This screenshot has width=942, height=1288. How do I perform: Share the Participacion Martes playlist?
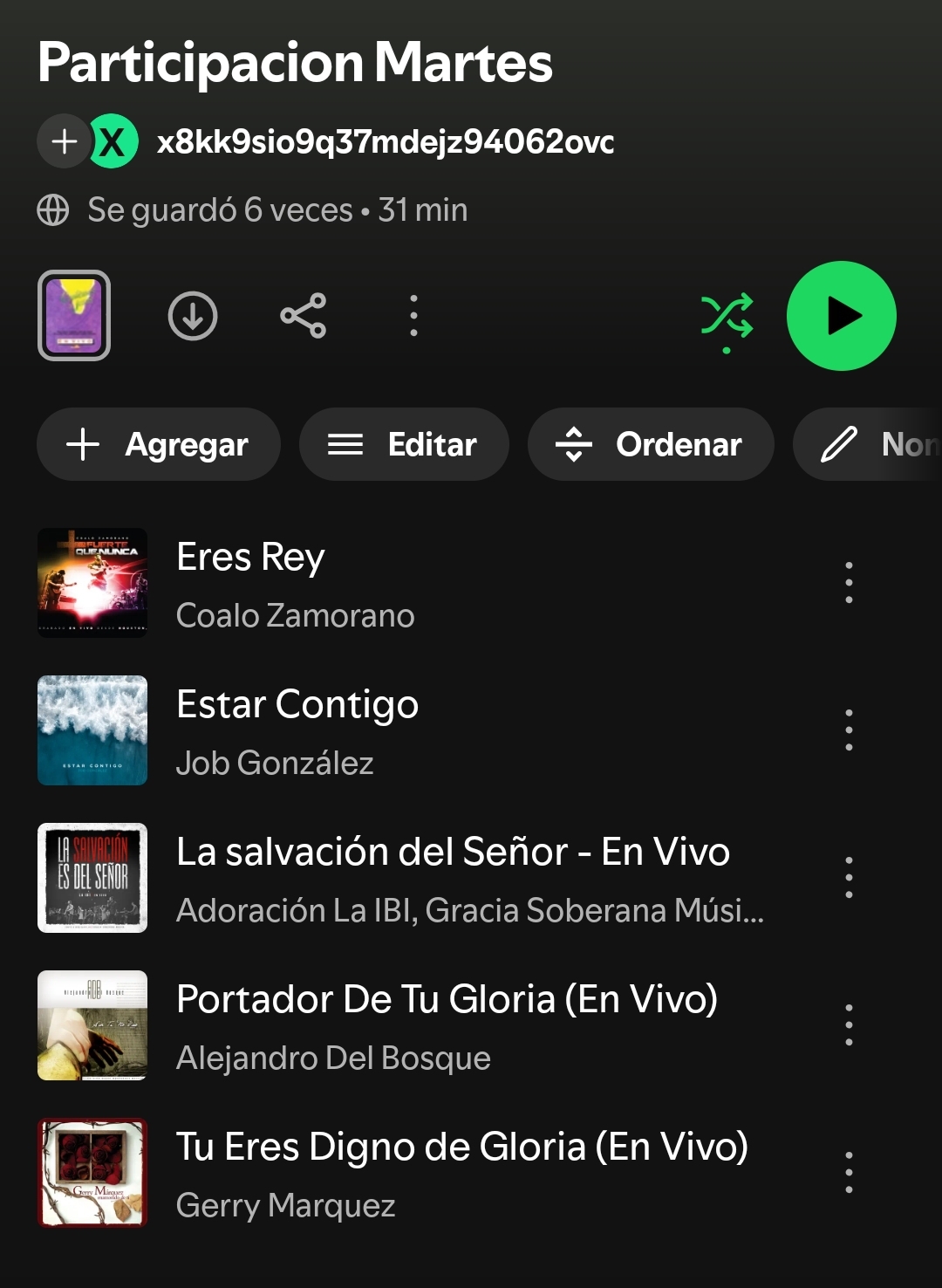(x=303, y=316)
